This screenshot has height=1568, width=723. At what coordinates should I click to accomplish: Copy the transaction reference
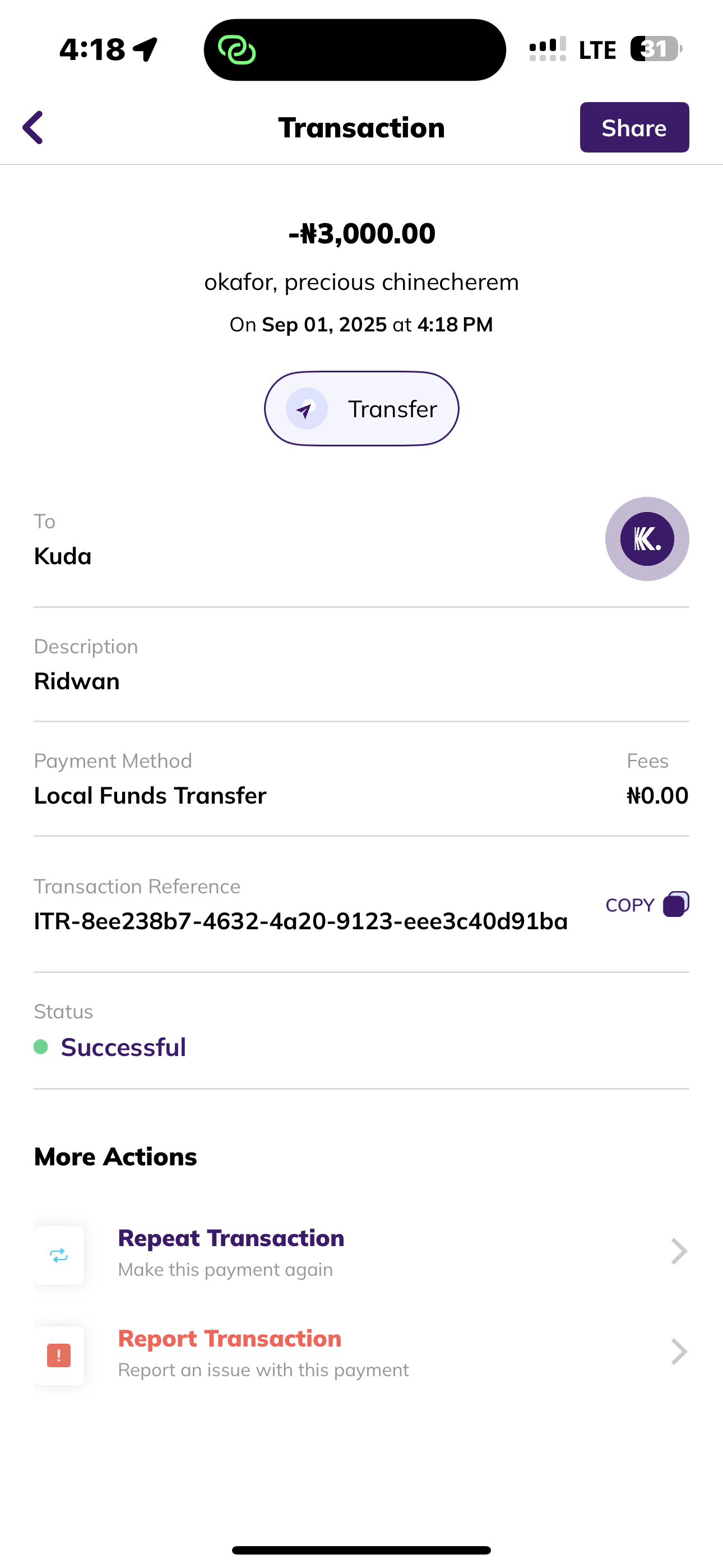click(x=646, y=905)
